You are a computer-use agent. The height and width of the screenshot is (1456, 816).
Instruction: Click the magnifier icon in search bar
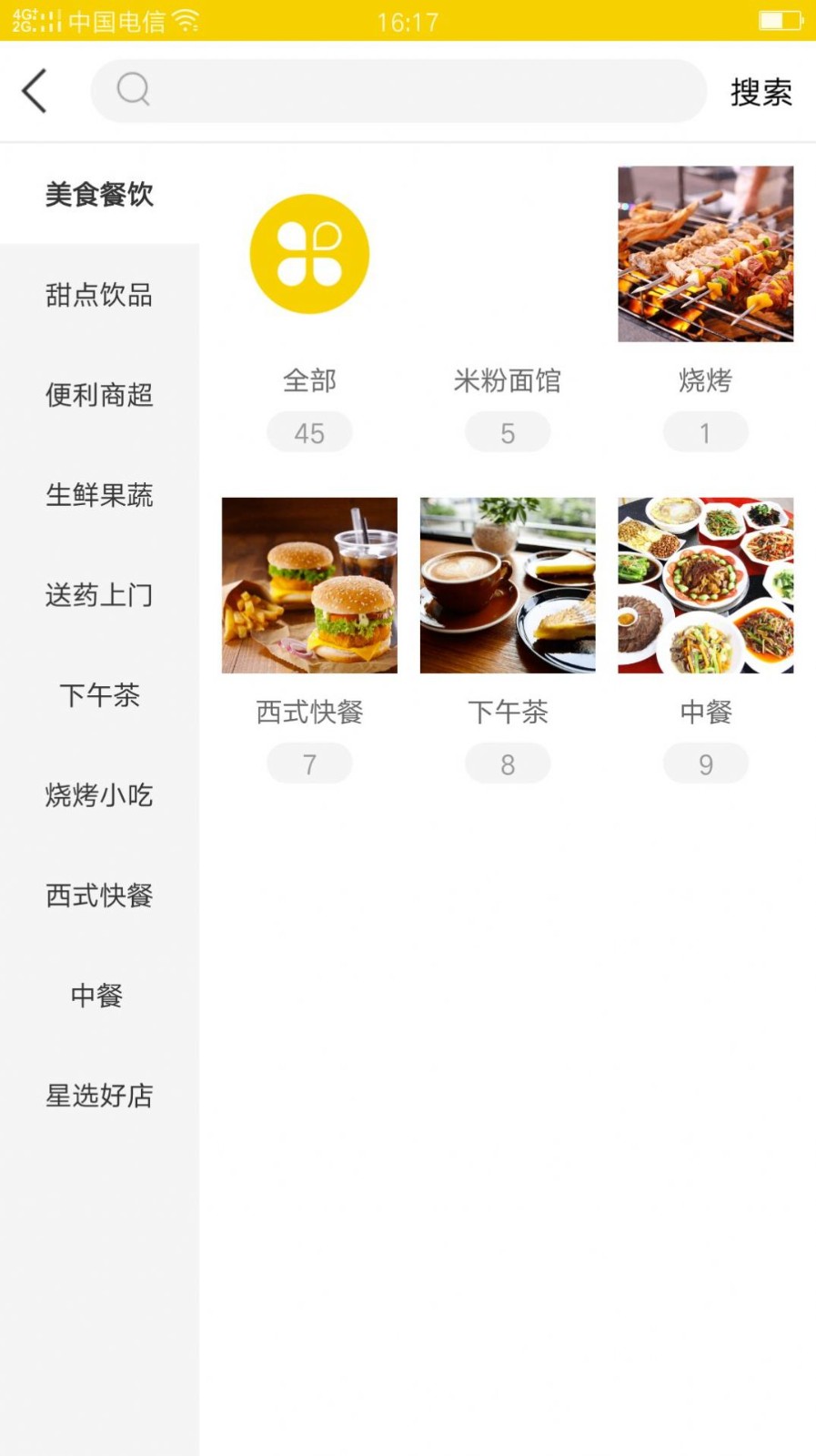tap(133, 90)
